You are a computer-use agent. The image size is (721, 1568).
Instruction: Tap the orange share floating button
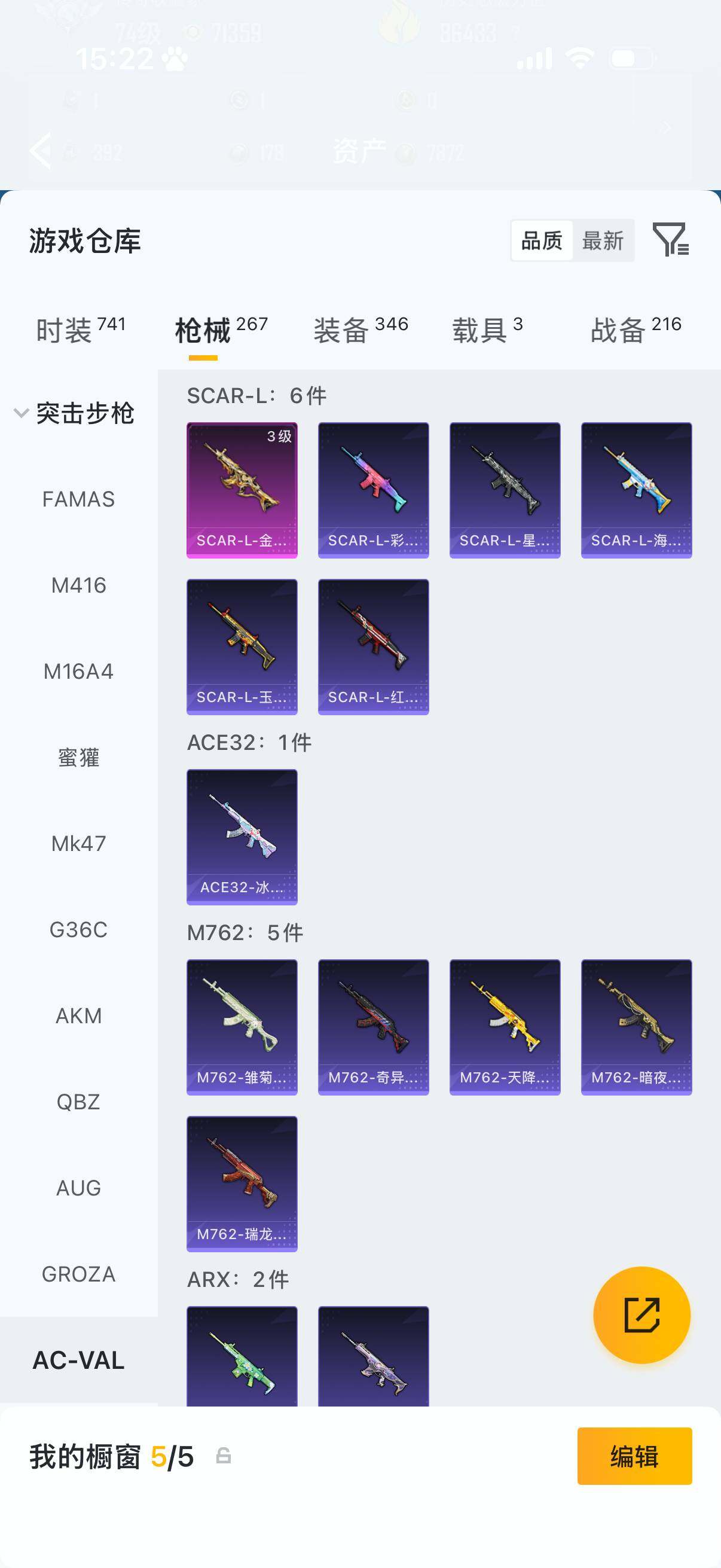pos(641,1315)
